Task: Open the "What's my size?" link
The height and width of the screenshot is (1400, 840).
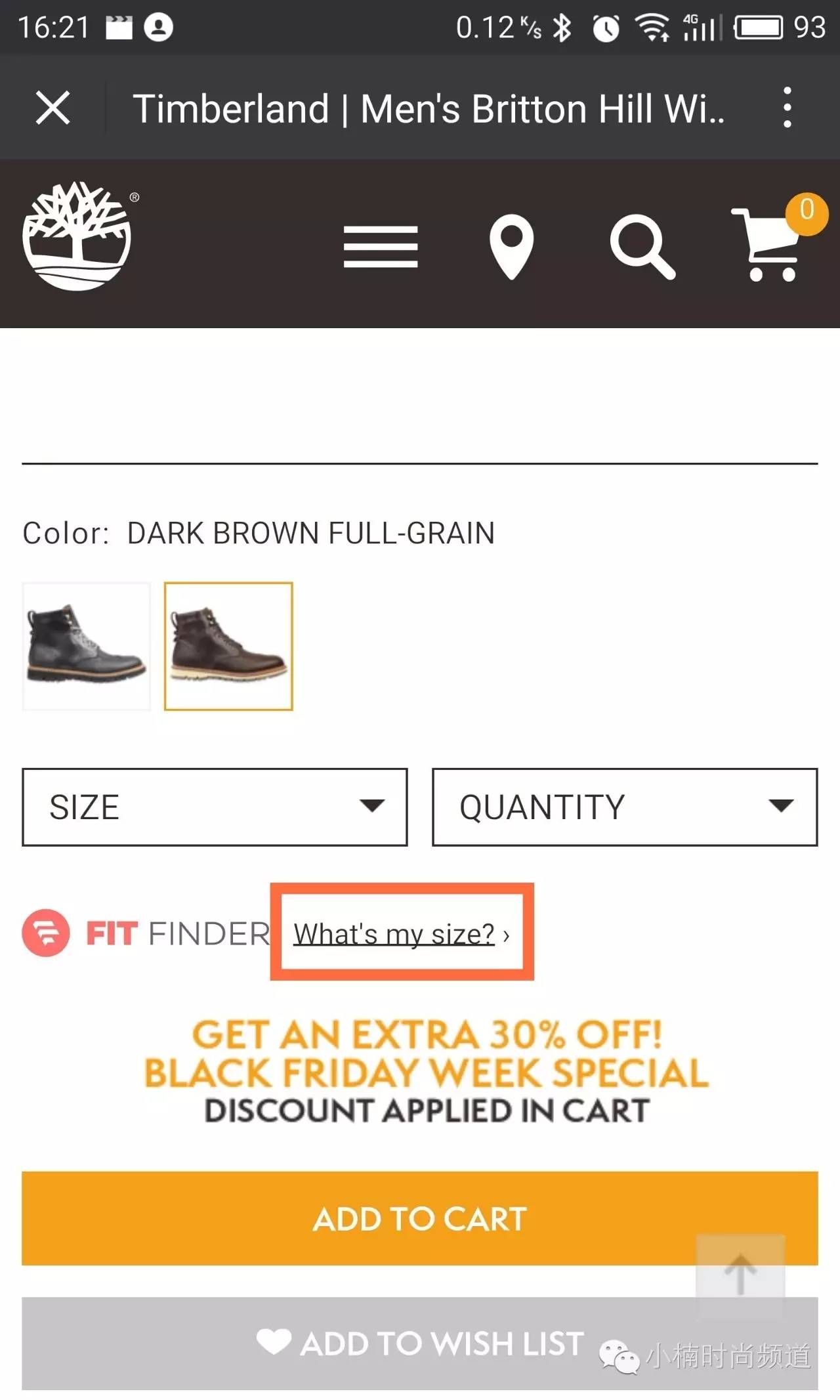Action: tap(394, 933)
